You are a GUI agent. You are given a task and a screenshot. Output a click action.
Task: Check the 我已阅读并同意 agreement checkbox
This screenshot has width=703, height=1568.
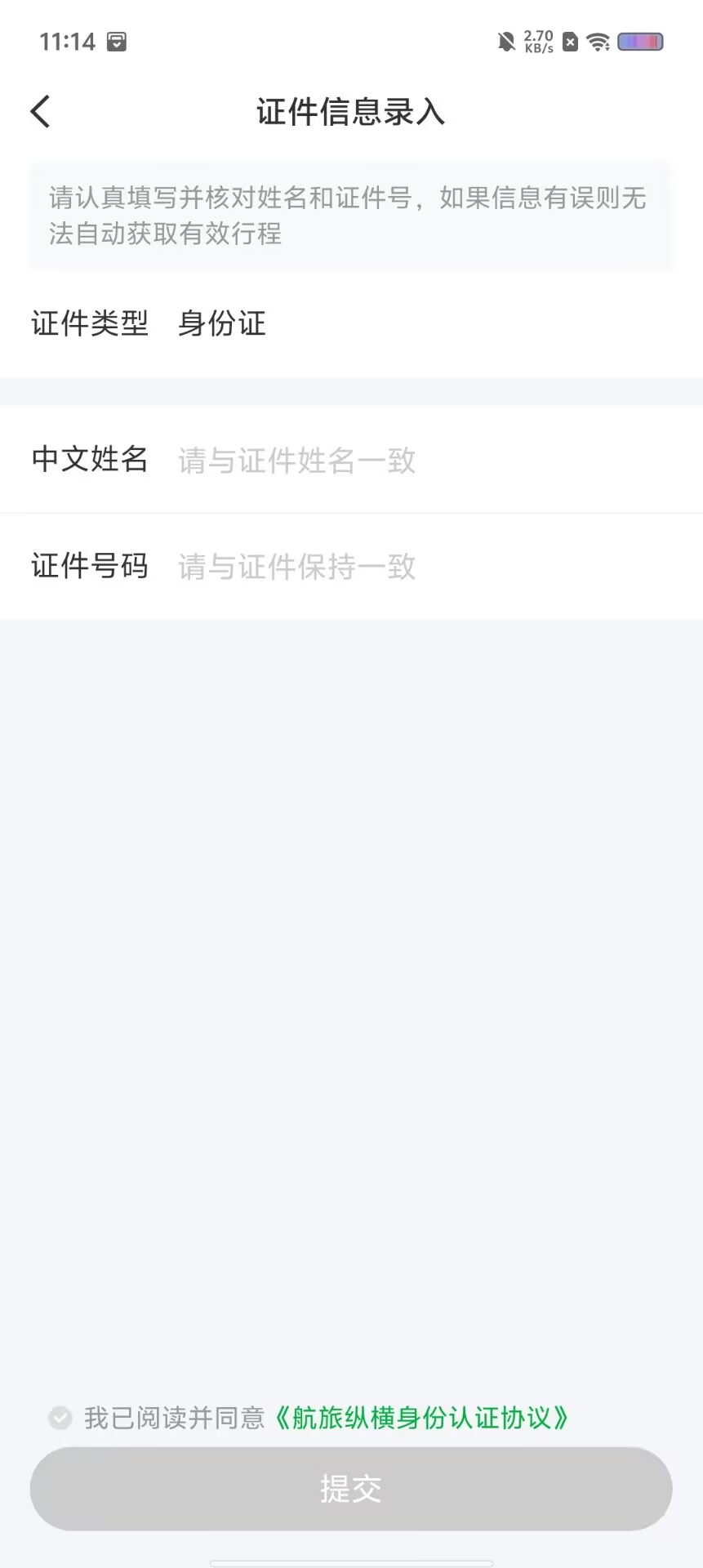tap(60, 1418)
